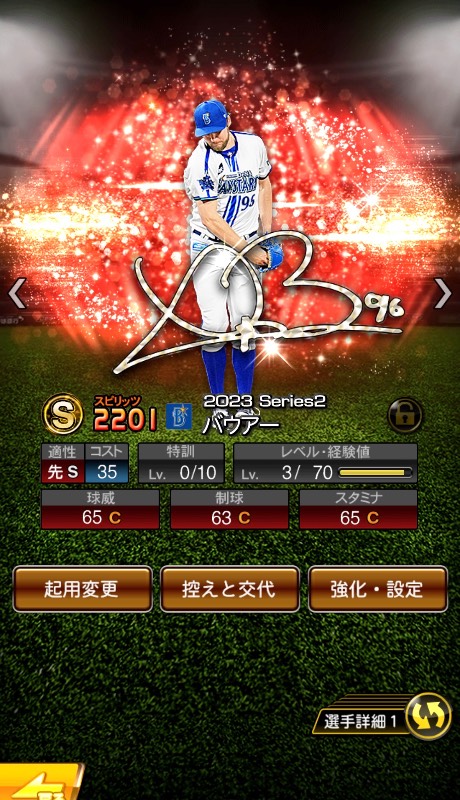This screenshot has height=800, width=460.
Task: Toggle the player lock icon
Action: pyautogui.click(x=405, y=415)
